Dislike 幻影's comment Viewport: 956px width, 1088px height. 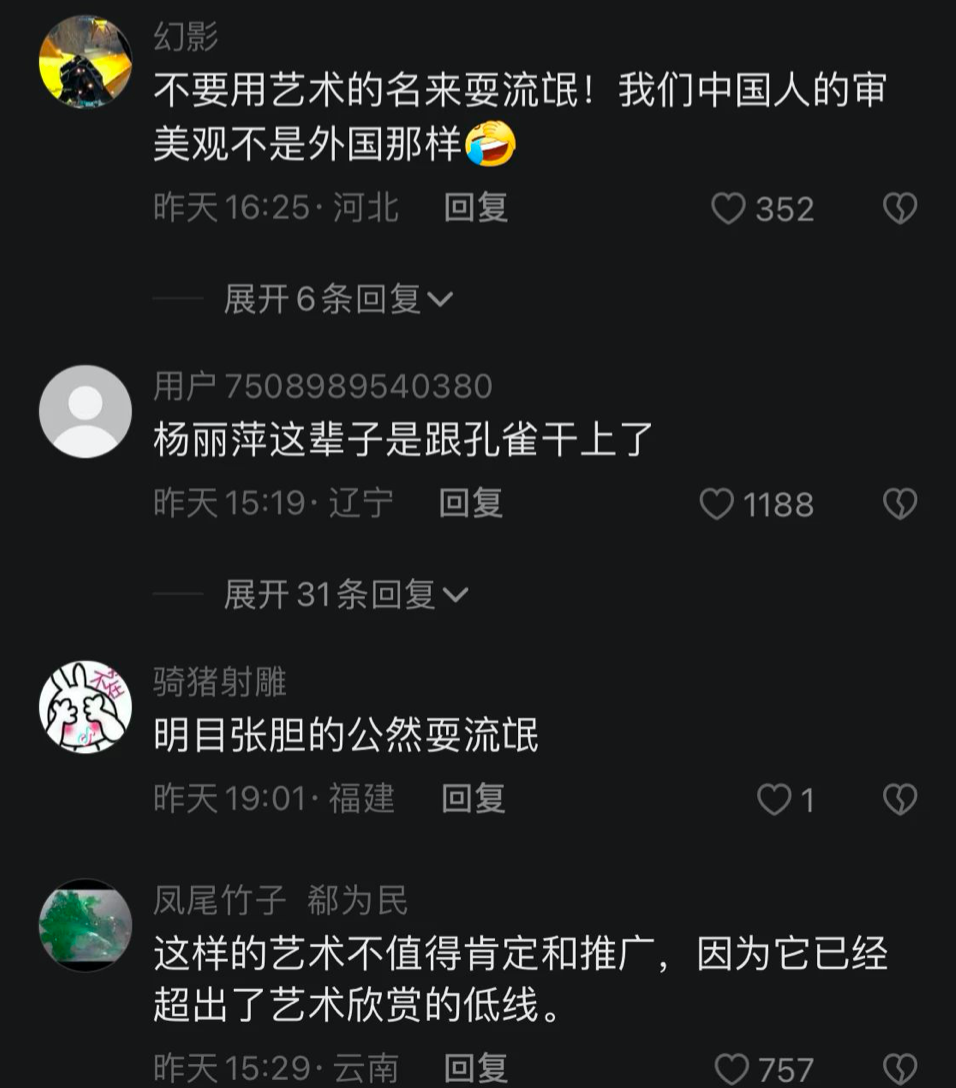tap(900, 209)
